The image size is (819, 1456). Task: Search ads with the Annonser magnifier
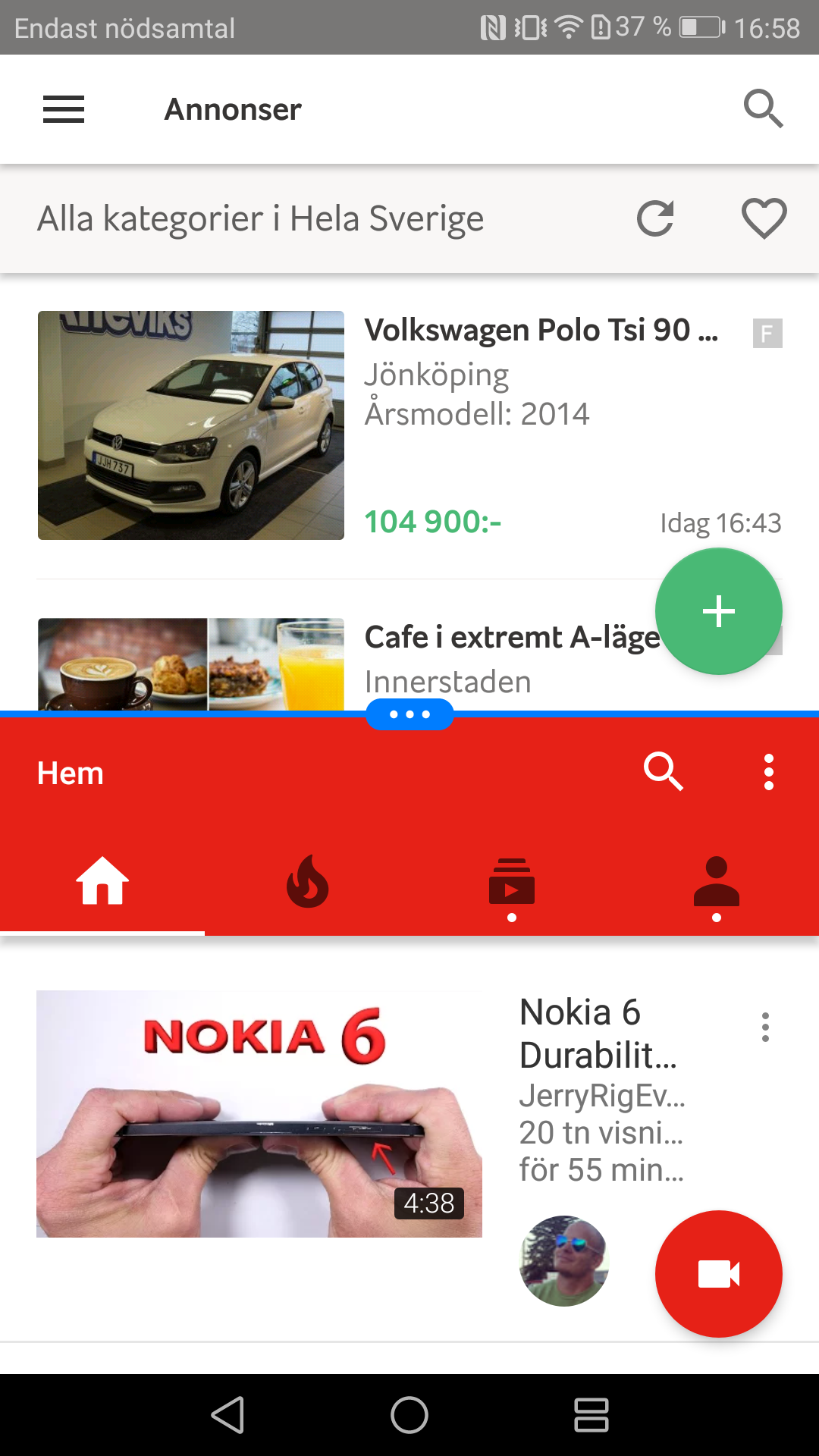click(763, 109)
